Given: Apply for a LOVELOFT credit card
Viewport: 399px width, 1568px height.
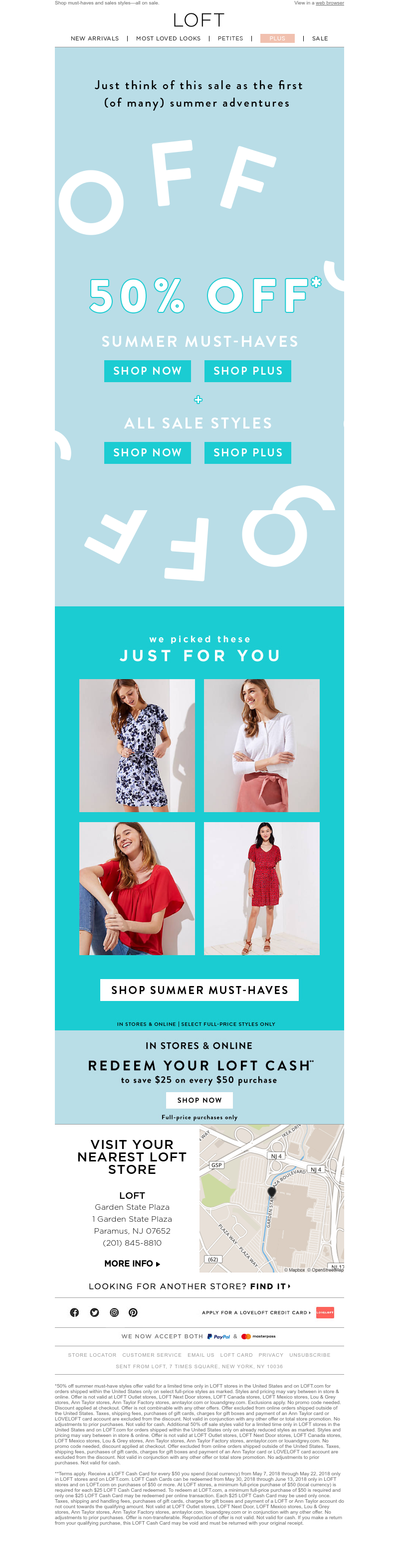Looking at the screenshot, I should pos(256,1312).
